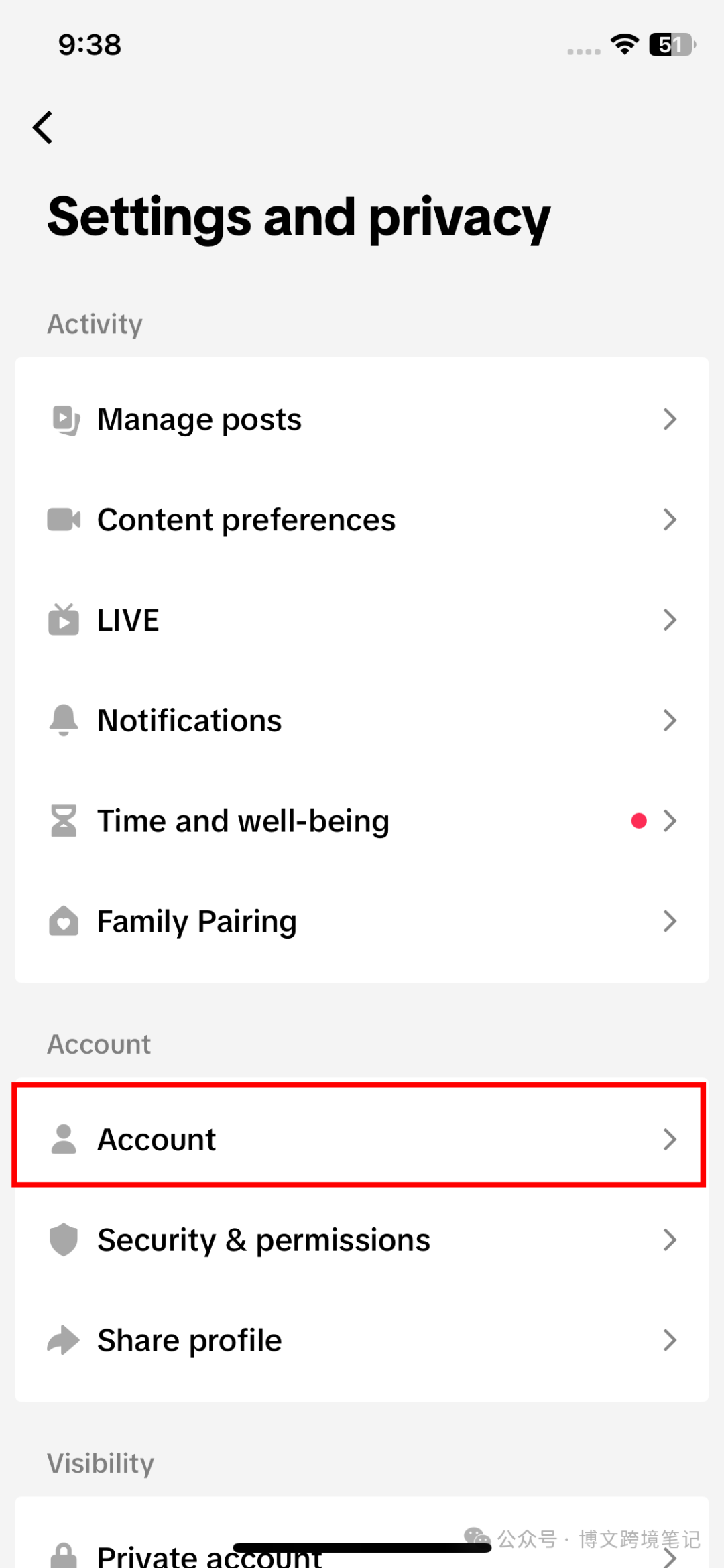Open Content preferences
The image size is (724, 1568).
[362, 520]
